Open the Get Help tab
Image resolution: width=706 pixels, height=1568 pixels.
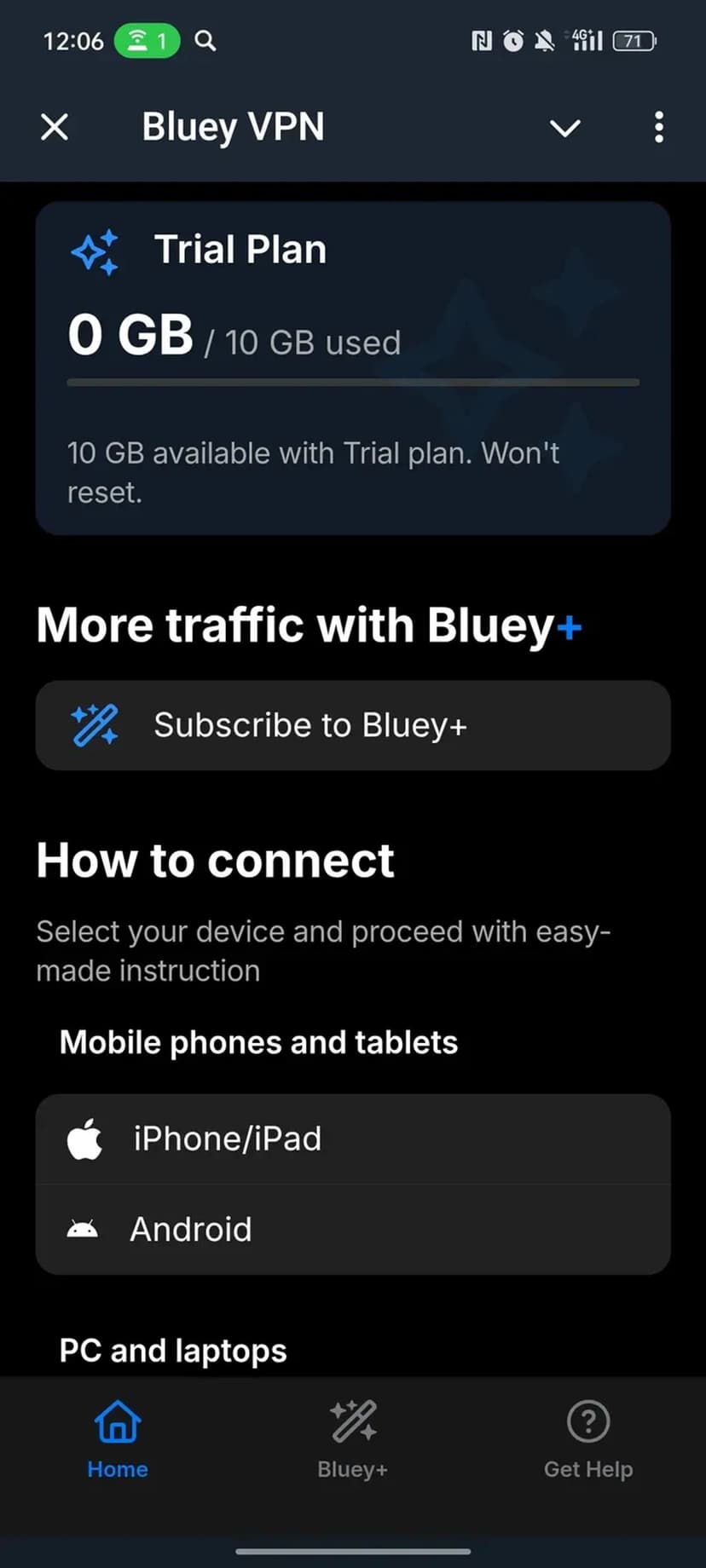(x=588, y=1437)
